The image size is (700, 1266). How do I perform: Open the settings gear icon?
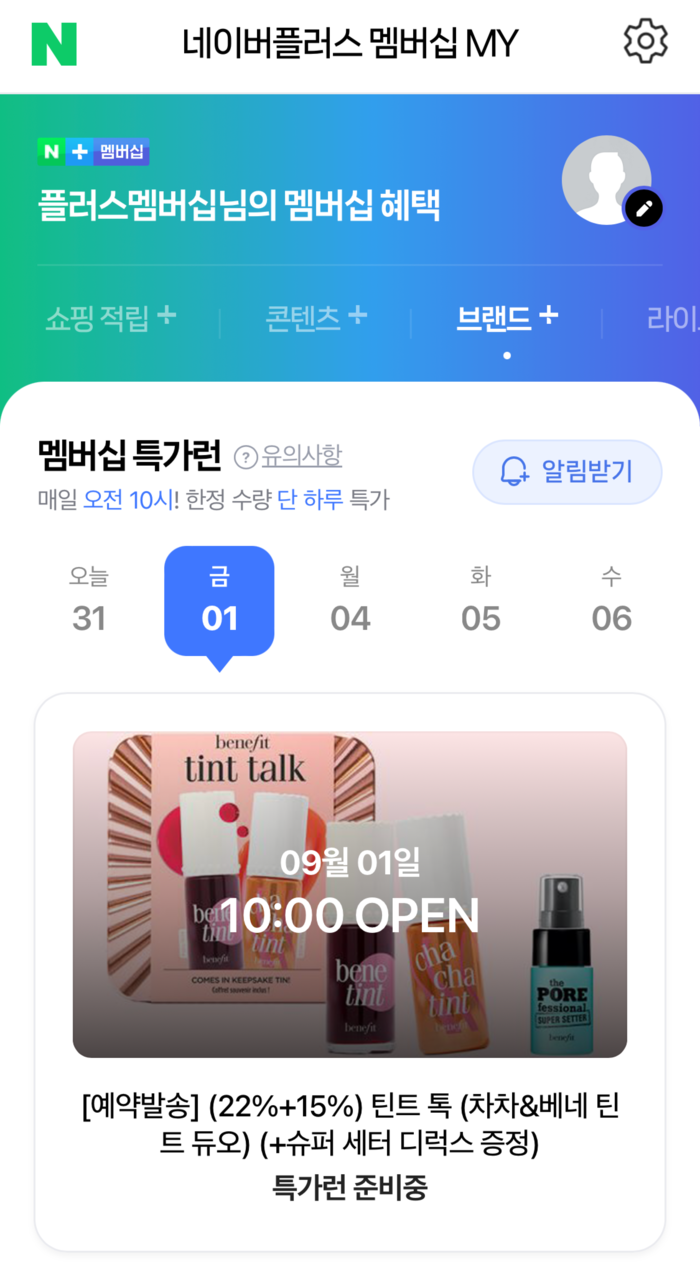[x=645, y=42]
